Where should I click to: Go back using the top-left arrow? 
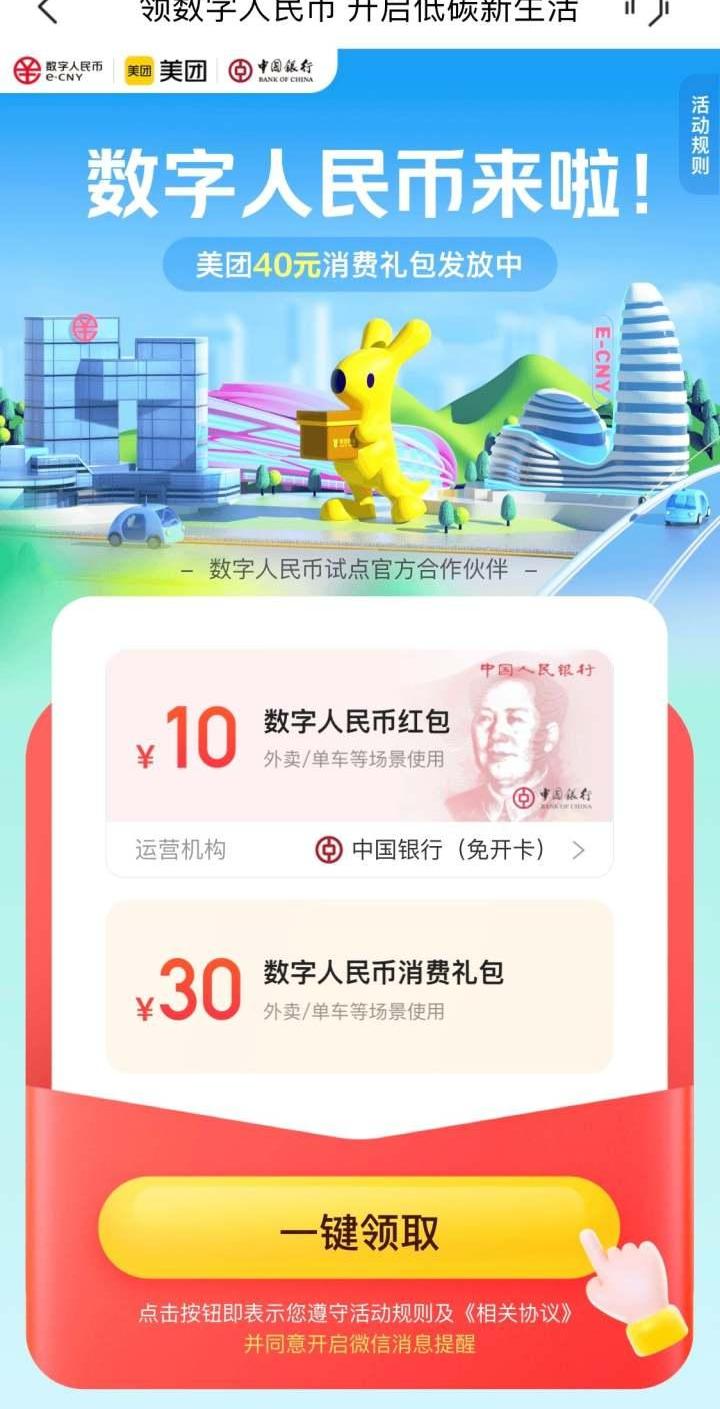pyautogui.click(x=46, y=12)
